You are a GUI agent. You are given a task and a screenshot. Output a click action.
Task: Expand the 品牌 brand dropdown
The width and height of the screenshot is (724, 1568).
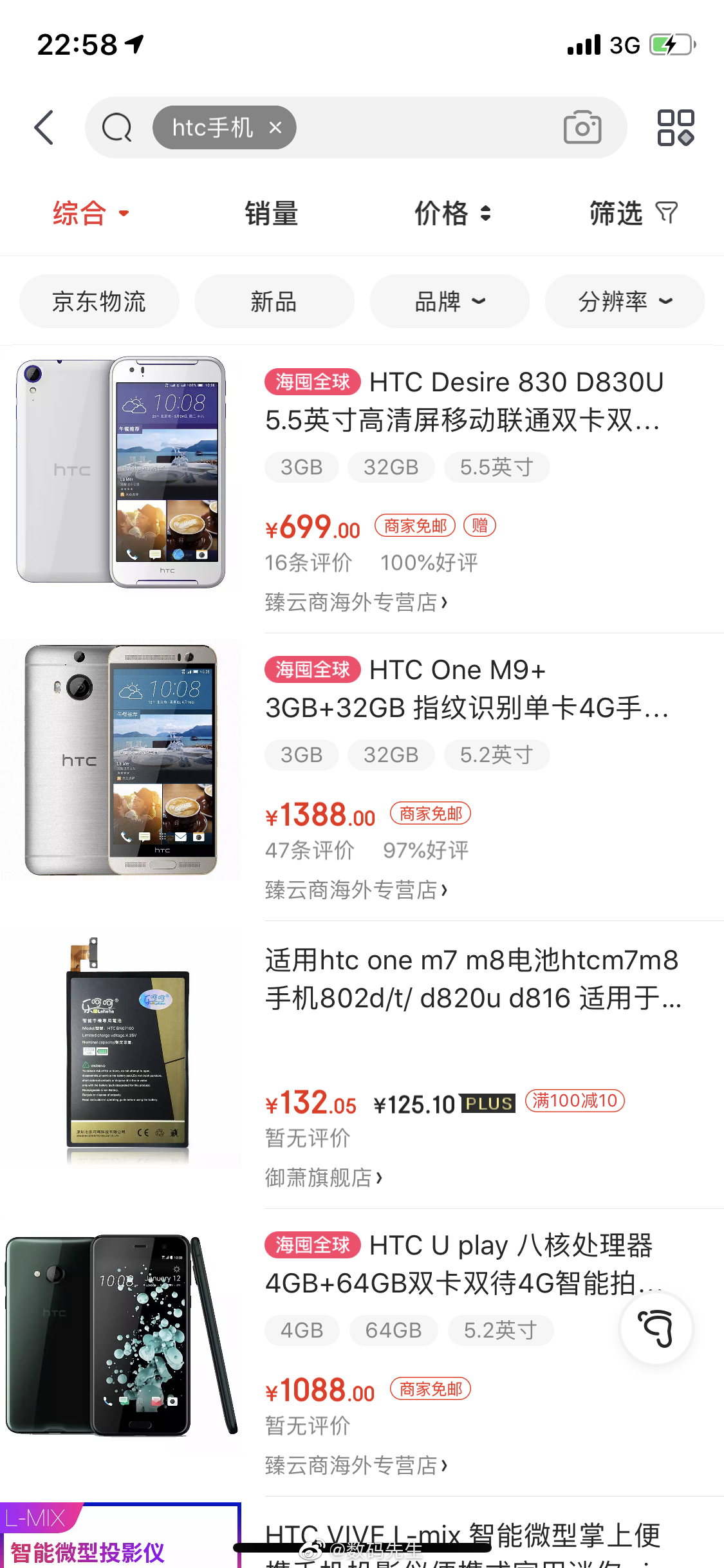click(449, 301)
